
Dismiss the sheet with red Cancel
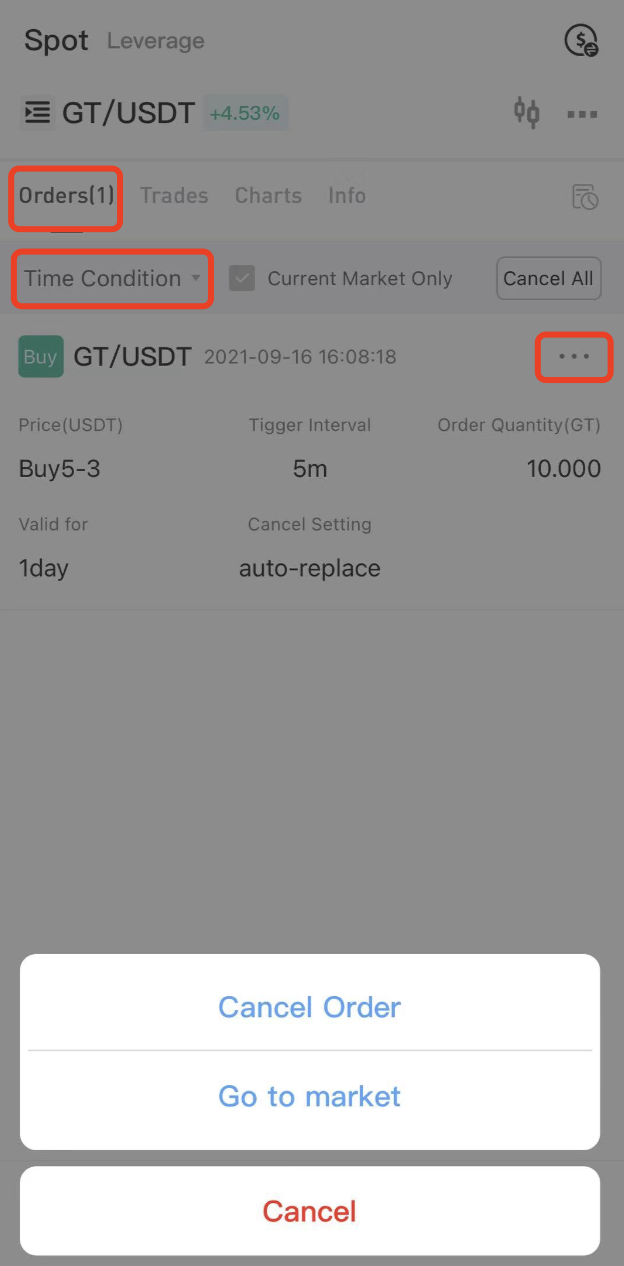309,1211
